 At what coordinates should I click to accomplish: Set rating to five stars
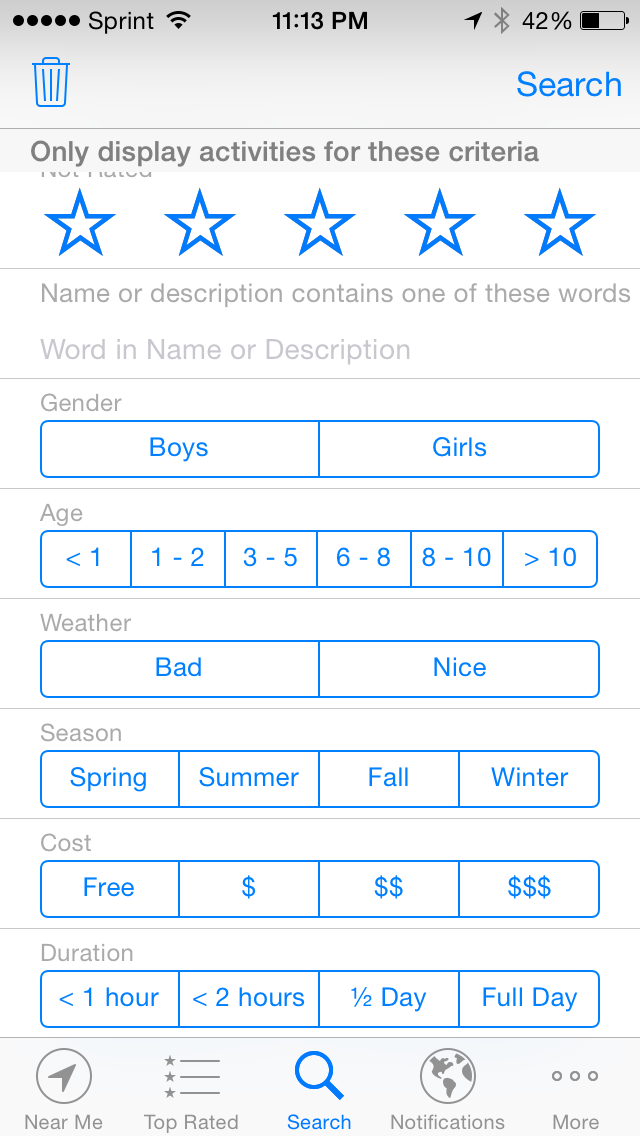click(x=560, y=223)
